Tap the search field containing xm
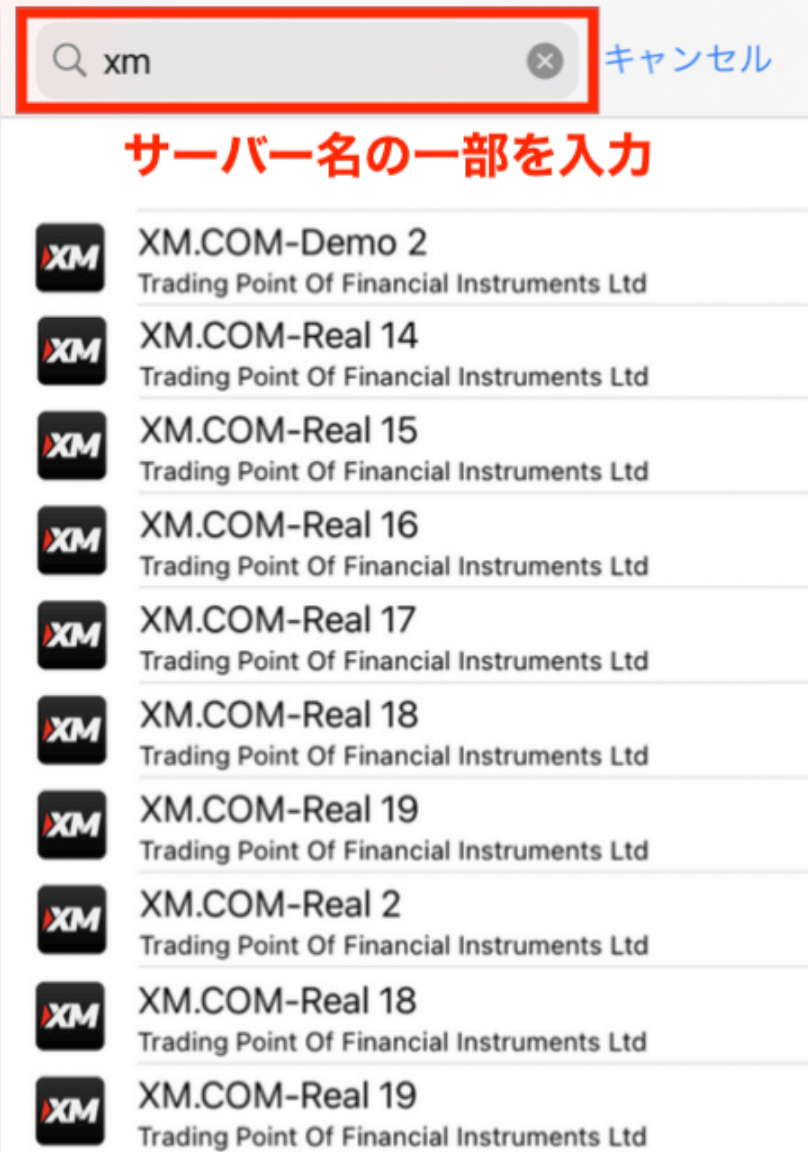 (300, 62)
